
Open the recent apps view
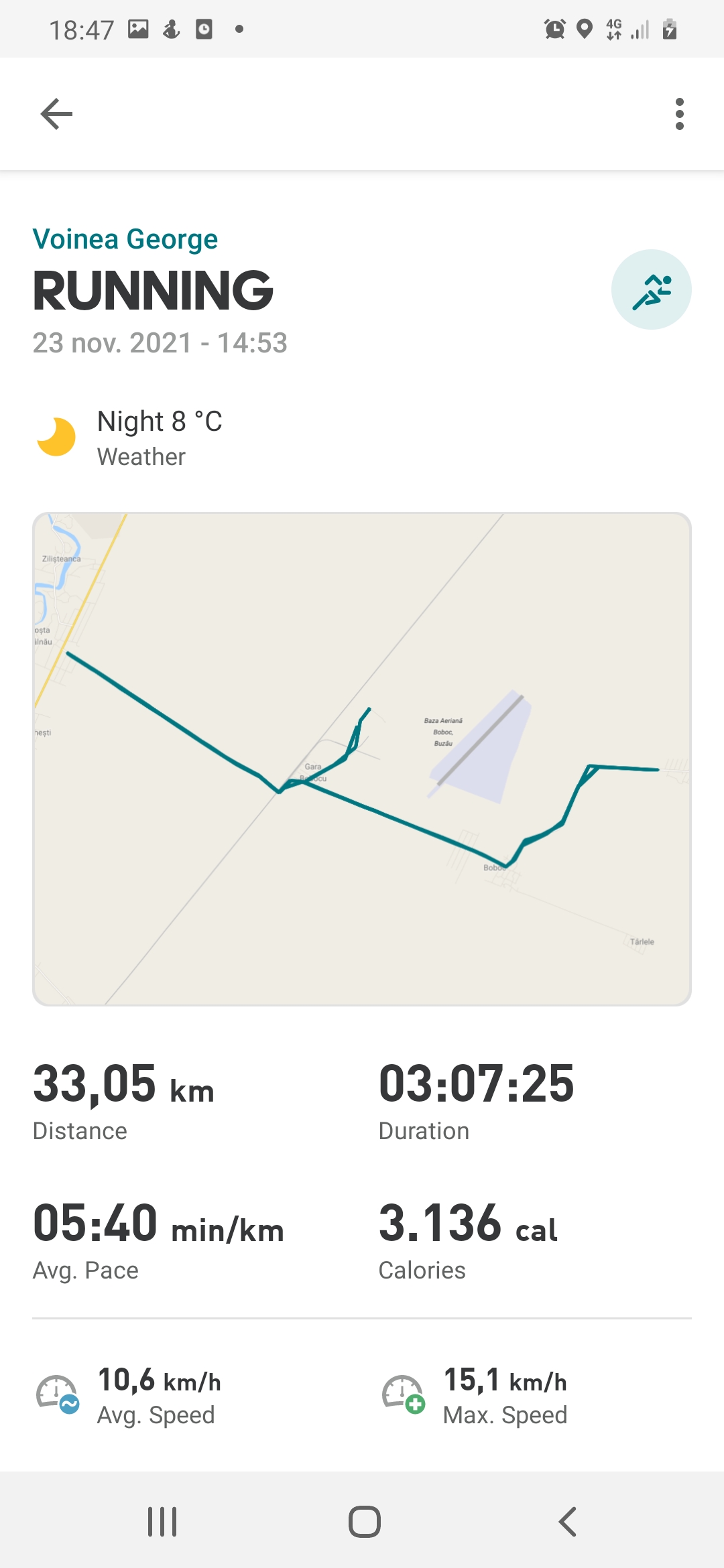click(162, 1521)
